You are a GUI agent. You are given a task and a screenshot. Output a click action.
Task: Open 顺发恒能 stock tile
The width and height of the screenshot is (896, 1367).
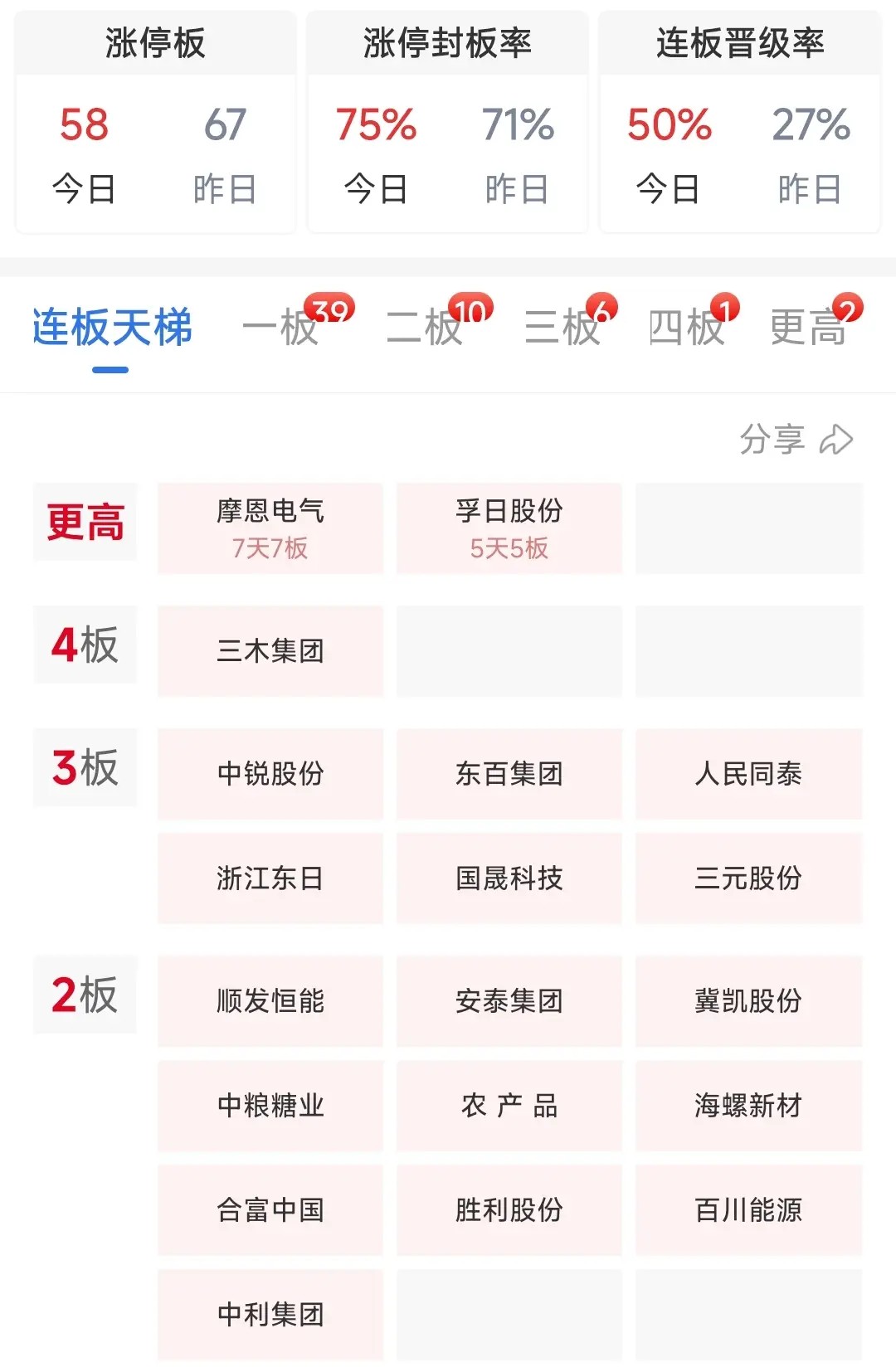click(x=270, y=1001)
